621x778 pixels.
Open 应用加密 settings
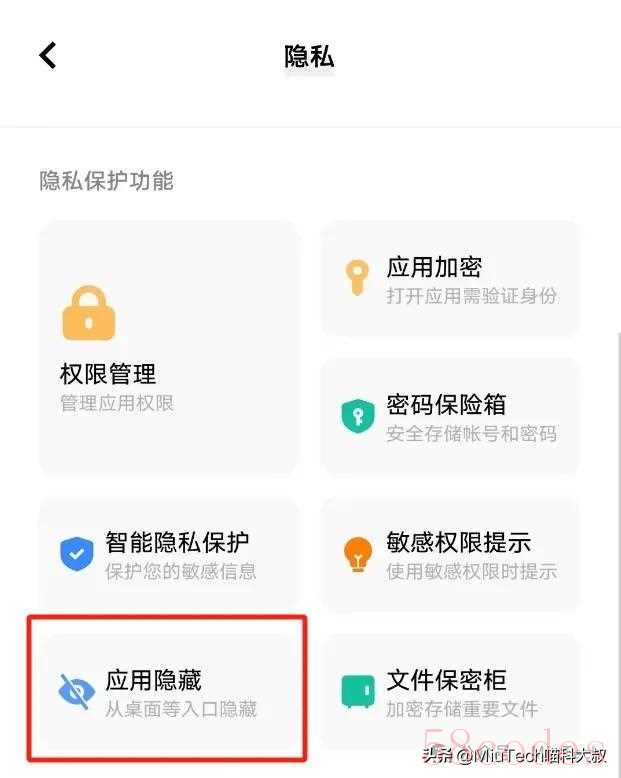[x=450, y=279]
